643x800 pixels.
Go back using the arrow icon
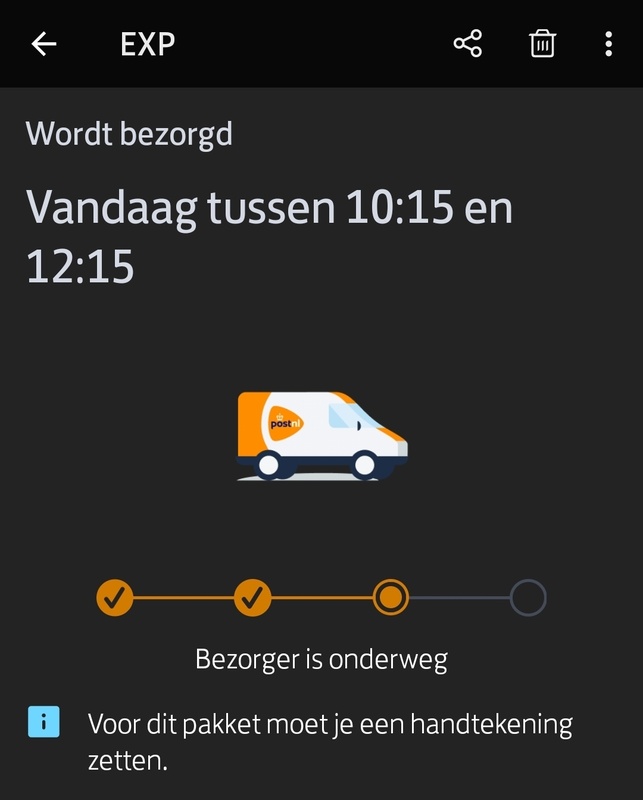(44, 44)
